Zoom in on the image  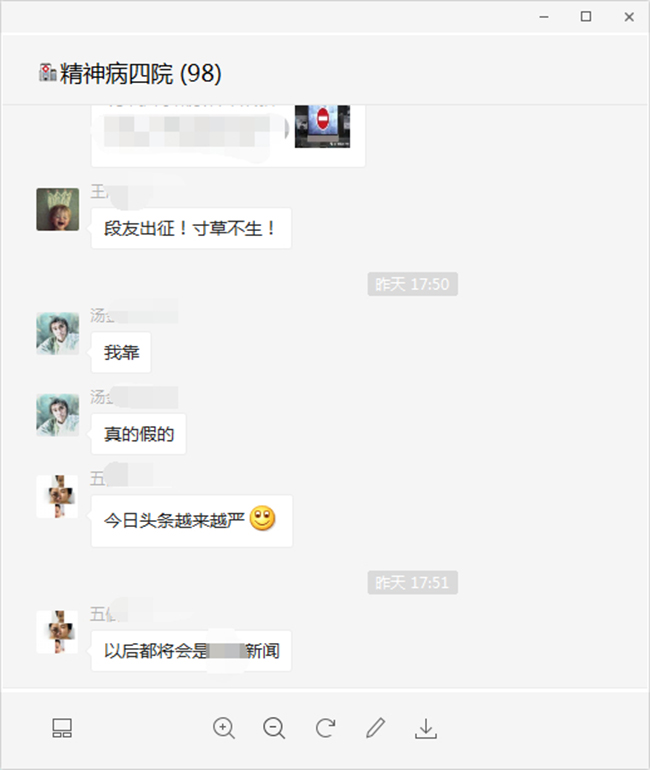pyautogui.click(x=224, y=728)
